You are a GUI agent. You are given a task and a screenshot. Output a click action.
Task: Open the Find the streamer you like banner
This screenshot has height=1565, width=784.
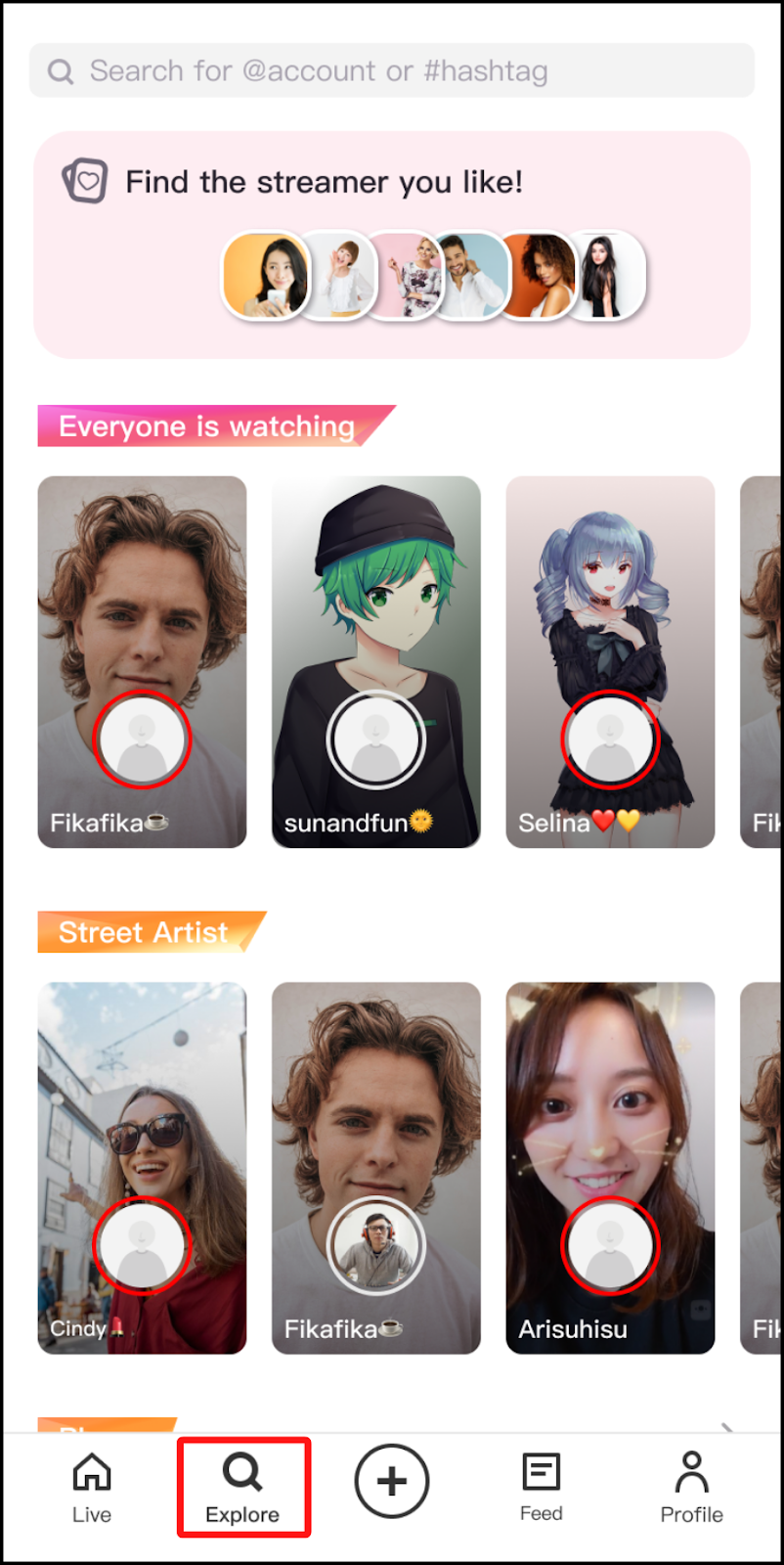[391, 245]
